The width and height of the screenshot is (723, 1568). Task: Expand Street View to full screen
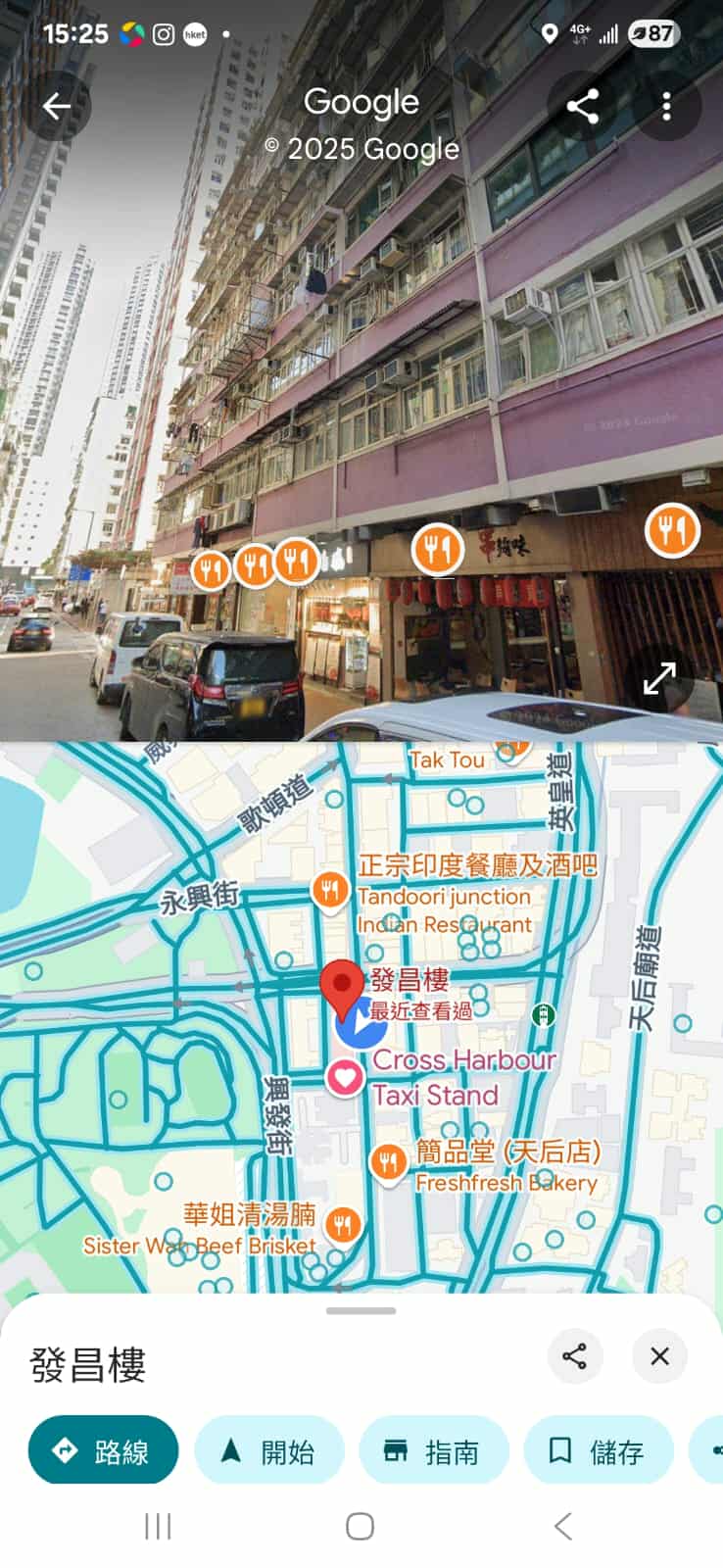tap(659, 678)
